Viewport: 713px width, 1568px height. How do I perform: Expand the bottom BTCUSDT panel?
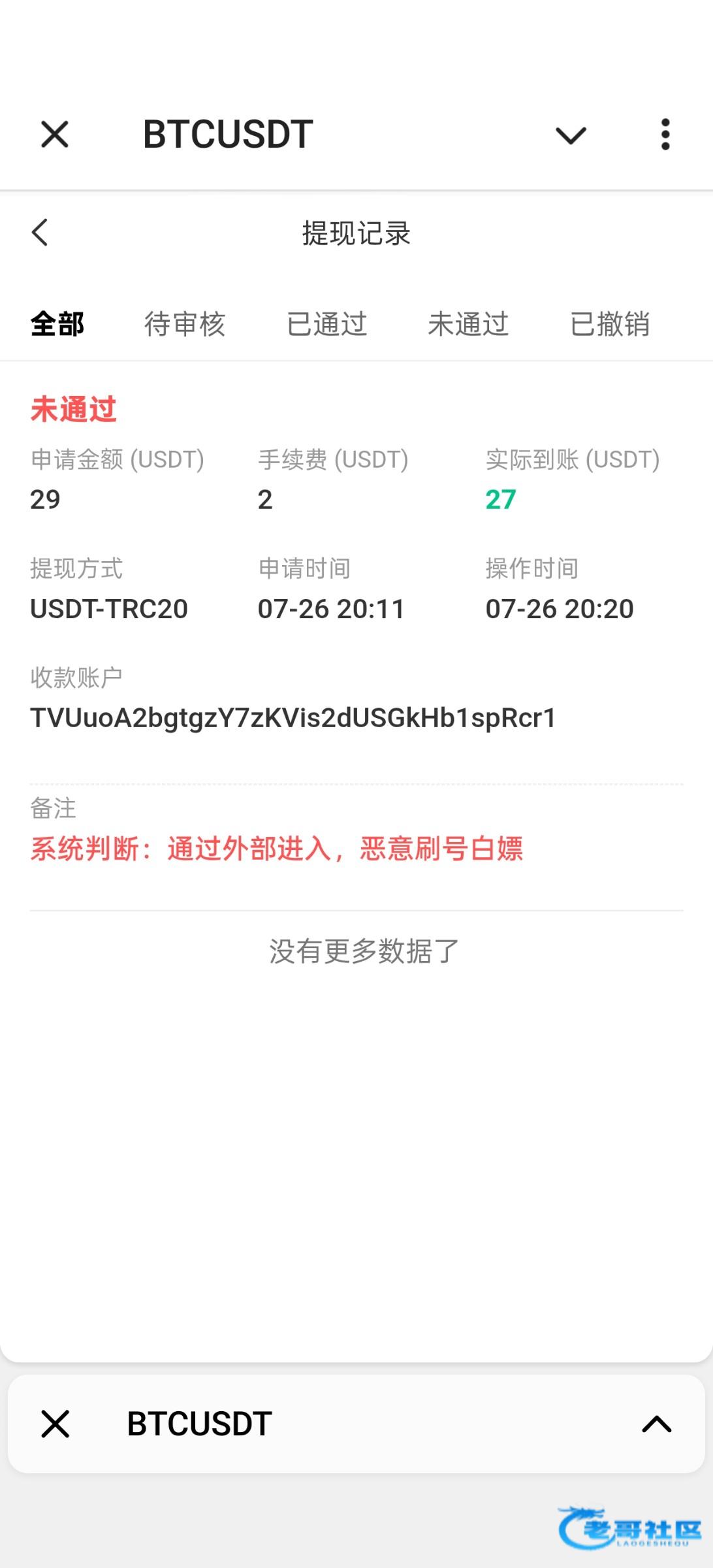pyautogui.click(x=656, y=1424)
